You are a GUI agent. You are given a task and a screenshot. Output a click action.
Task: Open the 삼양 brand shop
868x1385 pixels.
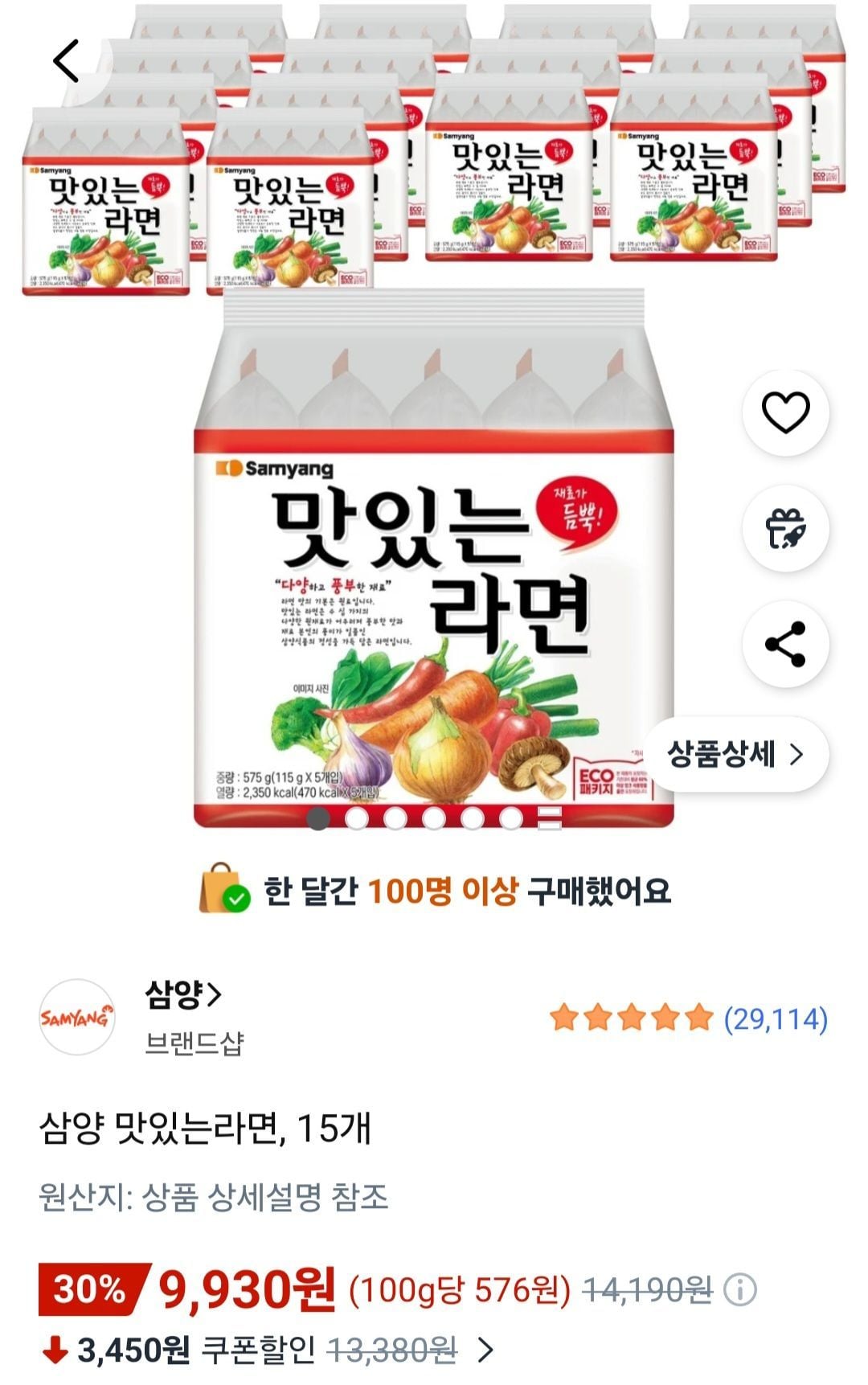coord(182,995)
